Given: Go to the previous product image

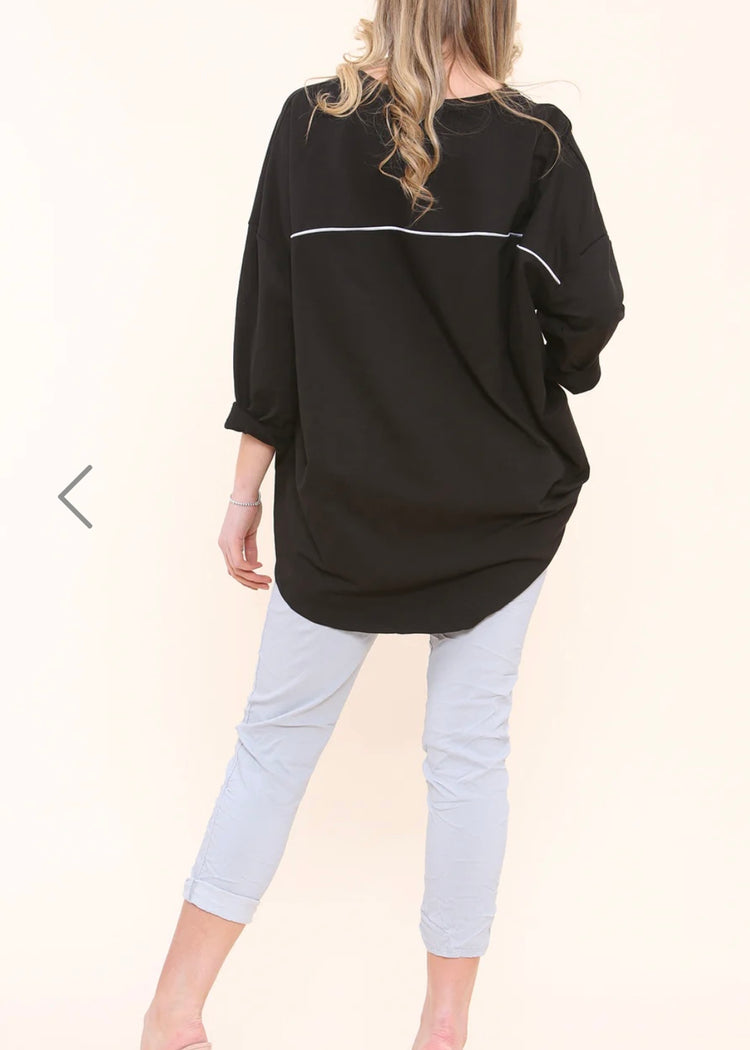Looking at the screenshot, I should (x=75, y=496).
